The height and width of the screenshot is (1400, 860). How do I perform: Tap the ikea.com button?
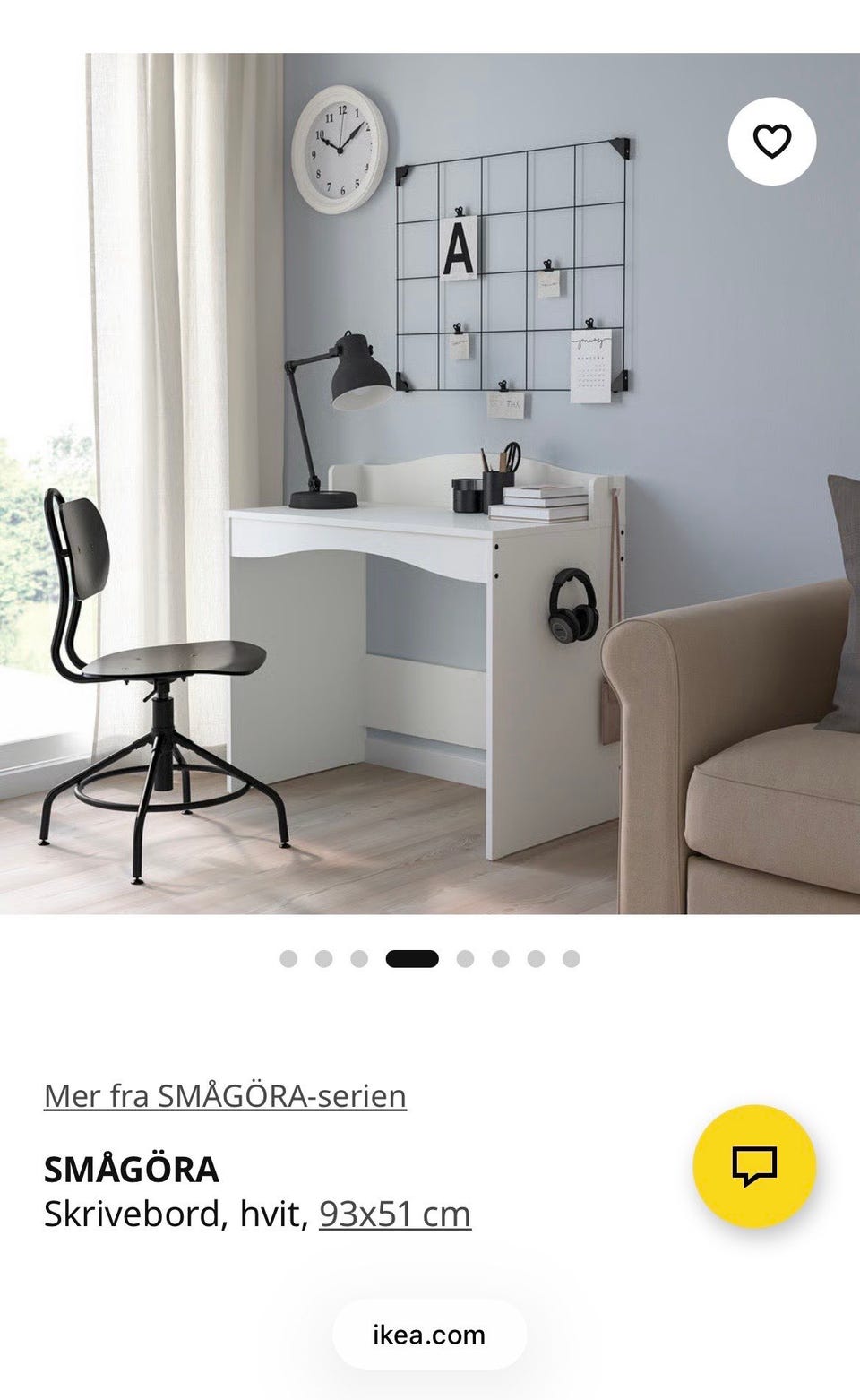pyautogui.click(x=430, y=1333)
